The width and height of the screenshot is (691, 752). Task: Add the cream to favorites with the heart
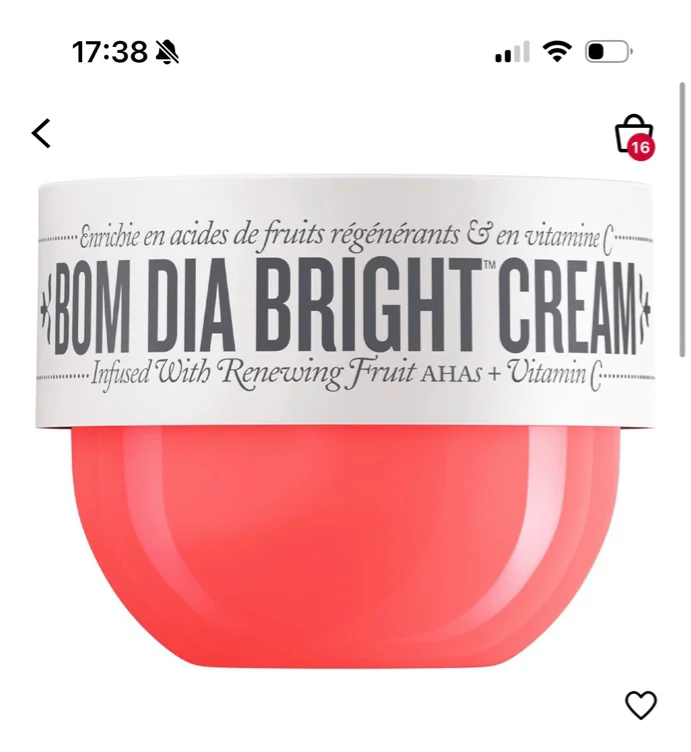[641, 705]
